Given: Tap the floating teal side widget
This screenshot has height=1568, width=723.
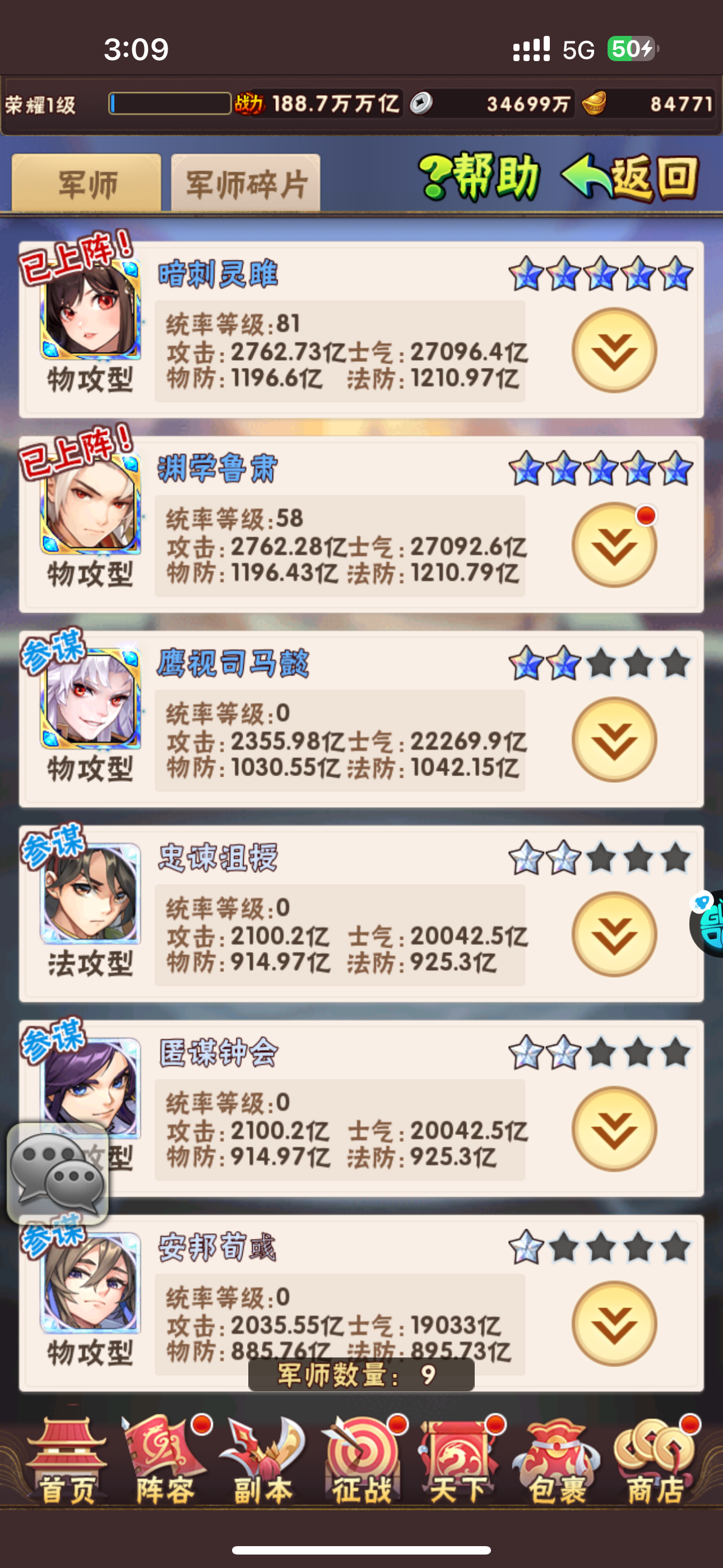Looking at the screenshot, I should click(x=707, y=924).
